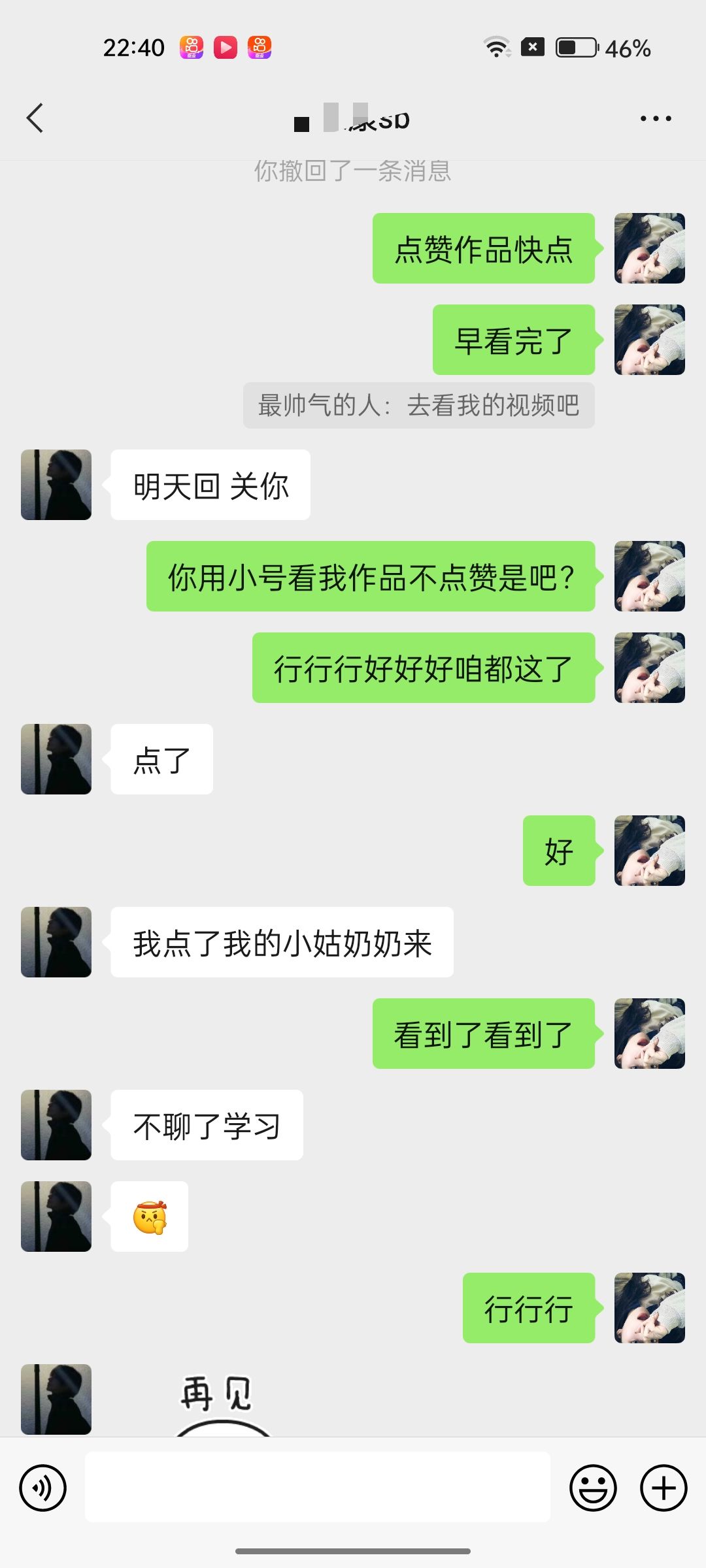
Task: Open your own avatar beside 点赞作品快点
Action: click(650, 248)
